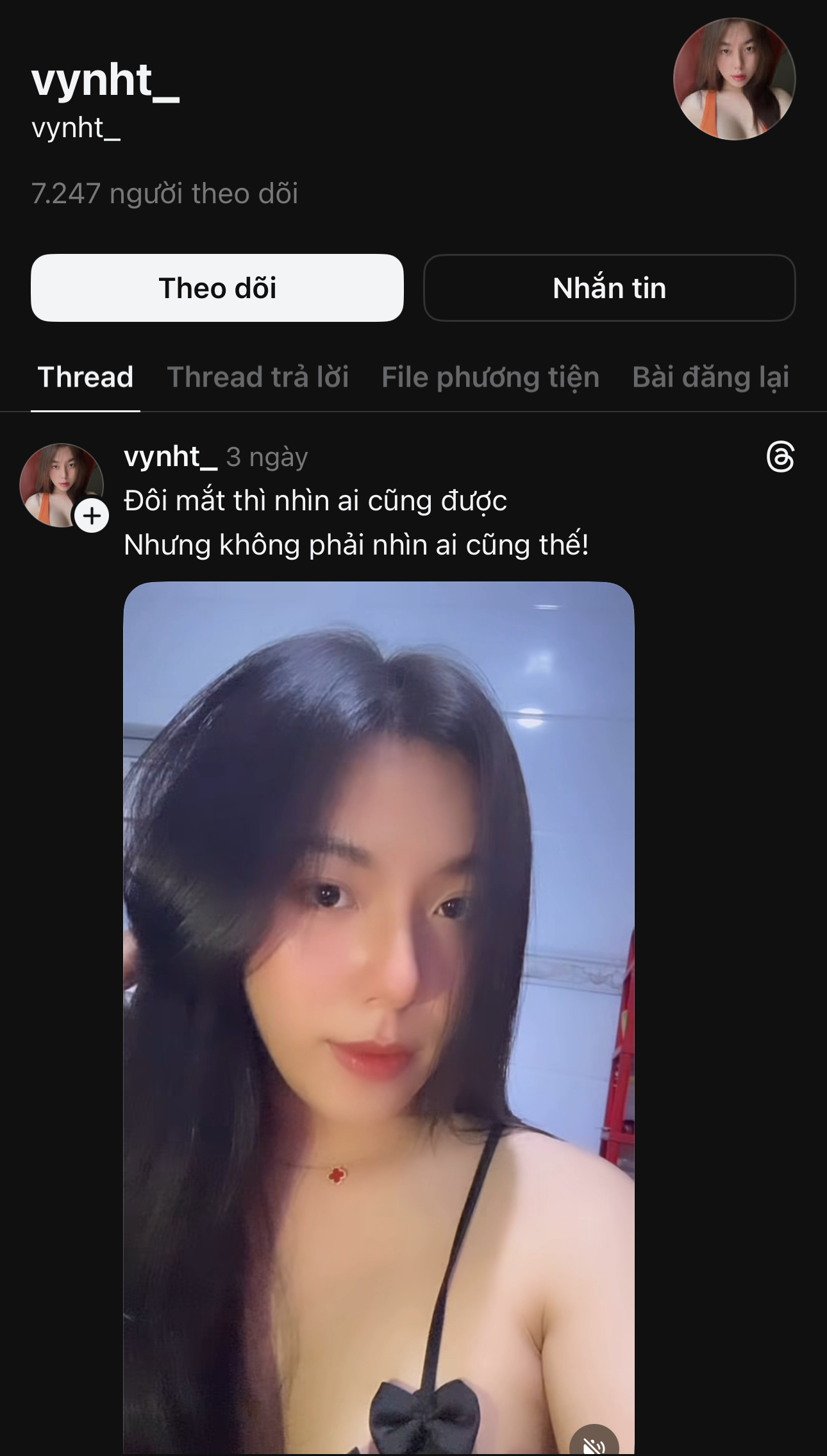Follow vynht_ with the Theo dõi button
Viewport: 827px width, 1456px height.
pyautogui.click(x=217, y=288)
